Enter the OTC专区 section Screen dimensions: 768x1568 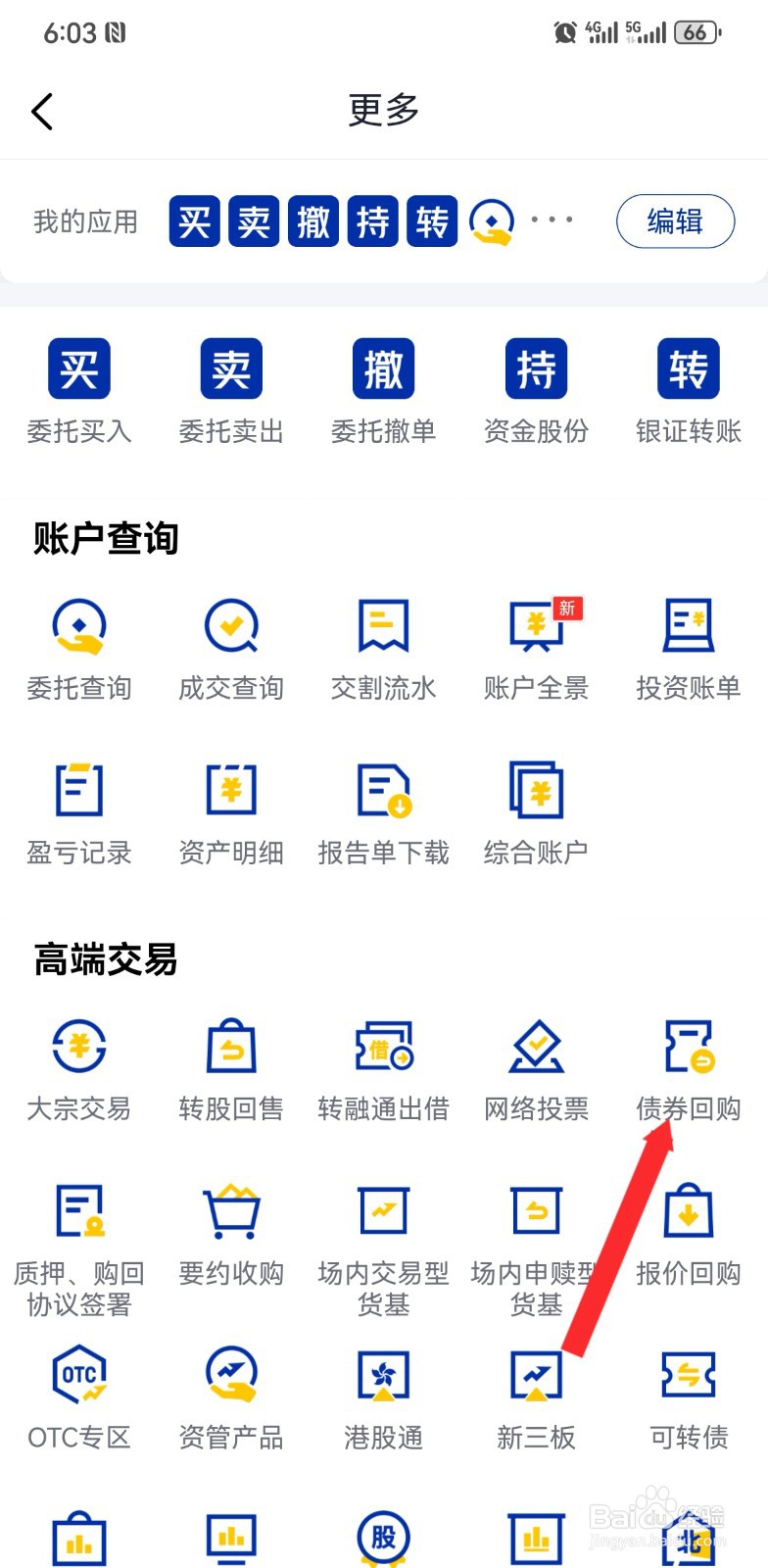pos(78,1396)
